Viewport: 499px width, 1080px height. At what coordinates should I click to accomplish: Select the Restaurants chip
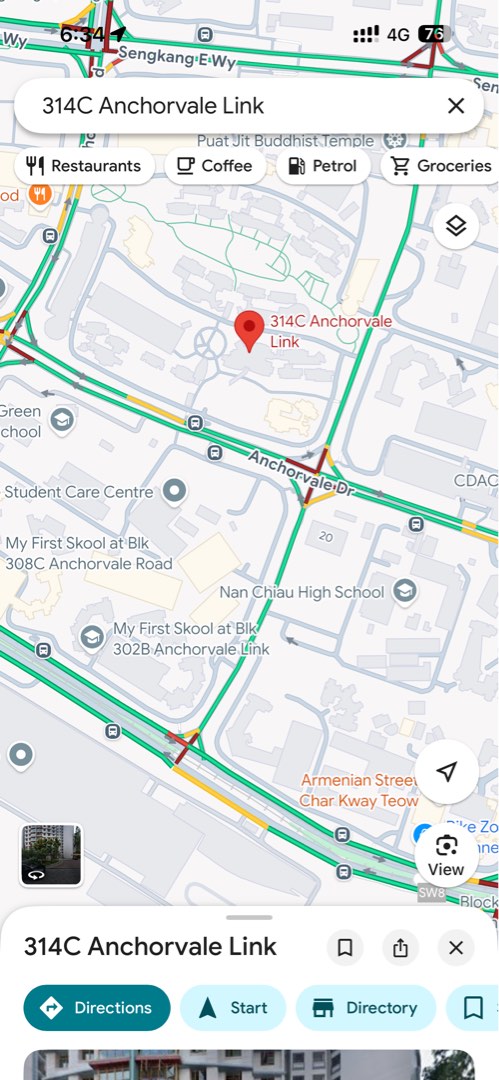[x=84, y=166]
